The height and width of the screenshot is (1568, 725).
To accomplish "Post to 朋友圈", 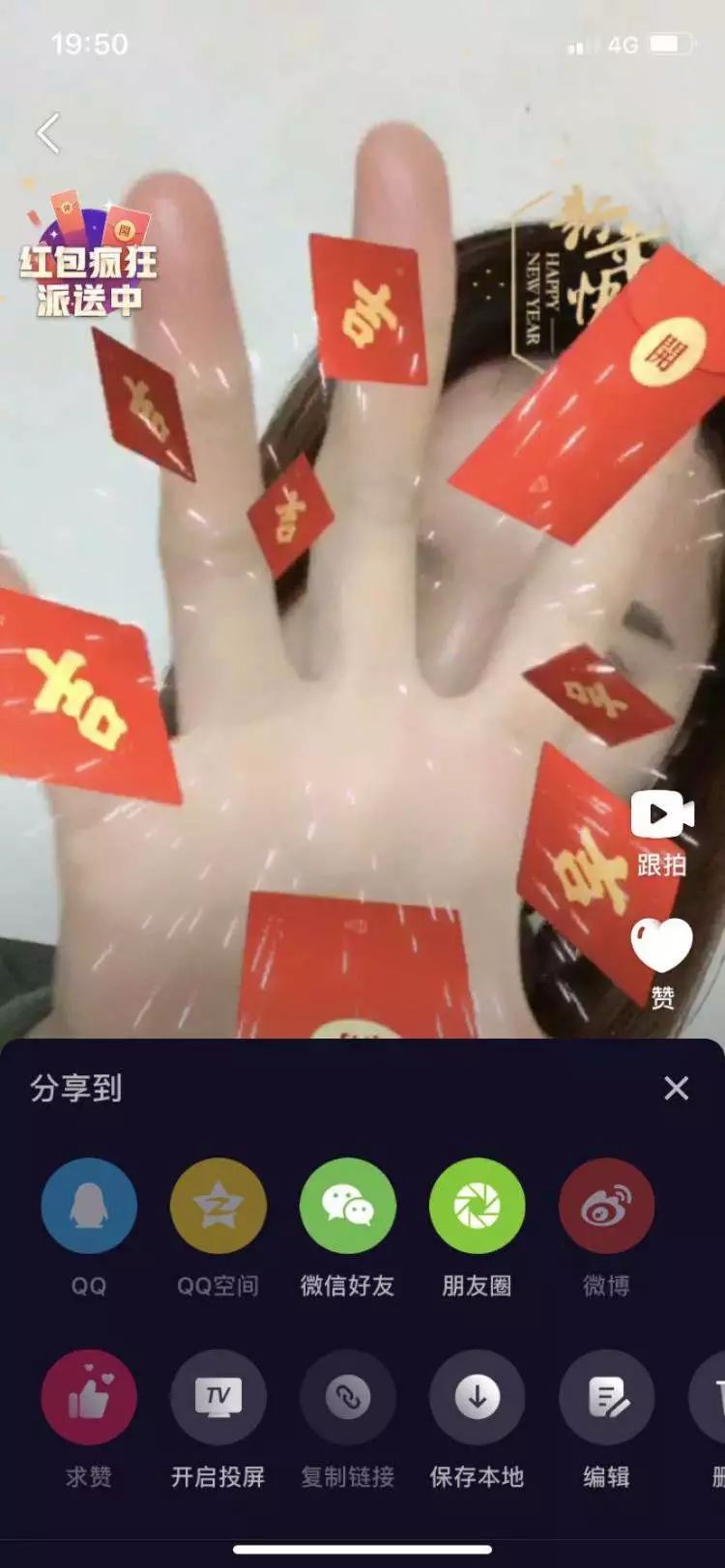I will (x=478, y=1206).
